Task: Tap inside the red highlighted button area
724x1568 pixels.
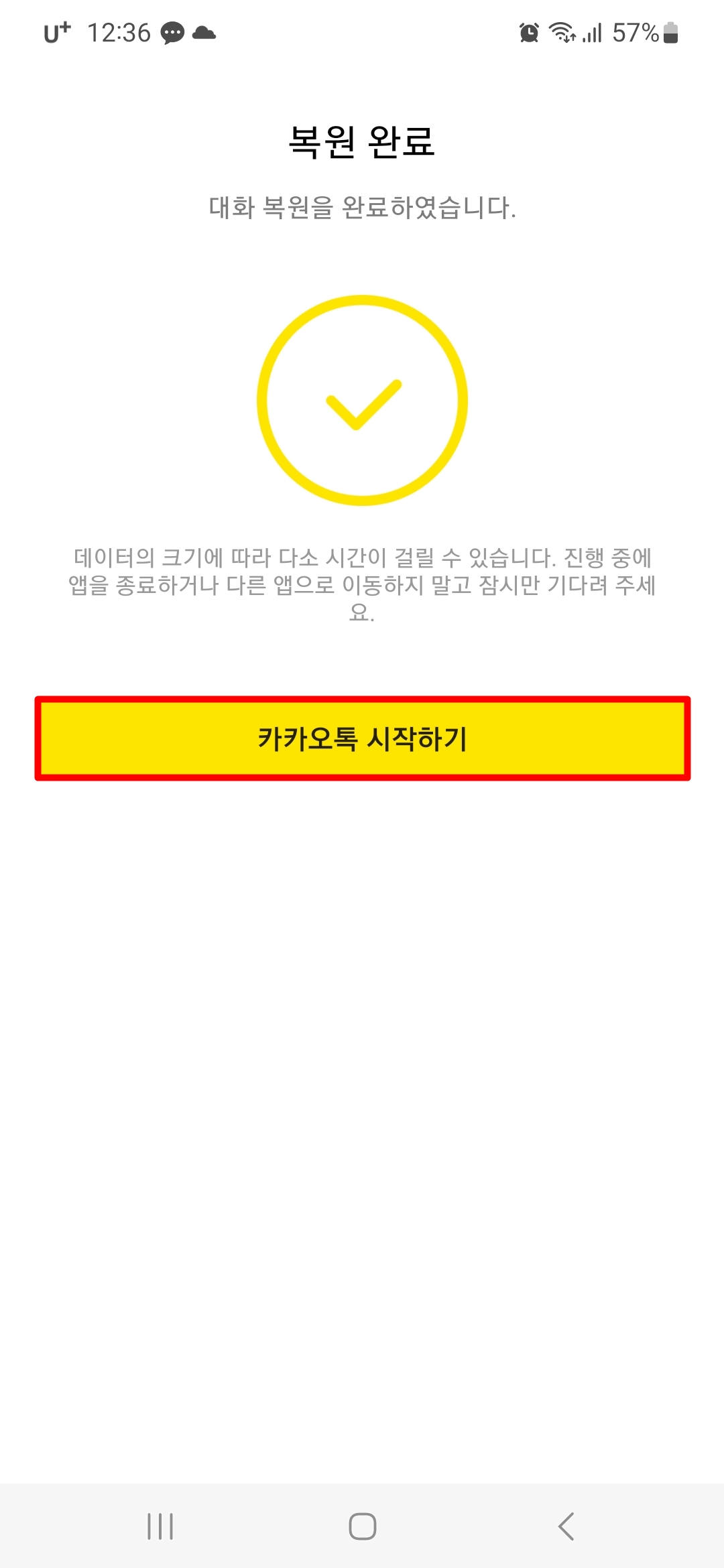Action: click(362, 739)
